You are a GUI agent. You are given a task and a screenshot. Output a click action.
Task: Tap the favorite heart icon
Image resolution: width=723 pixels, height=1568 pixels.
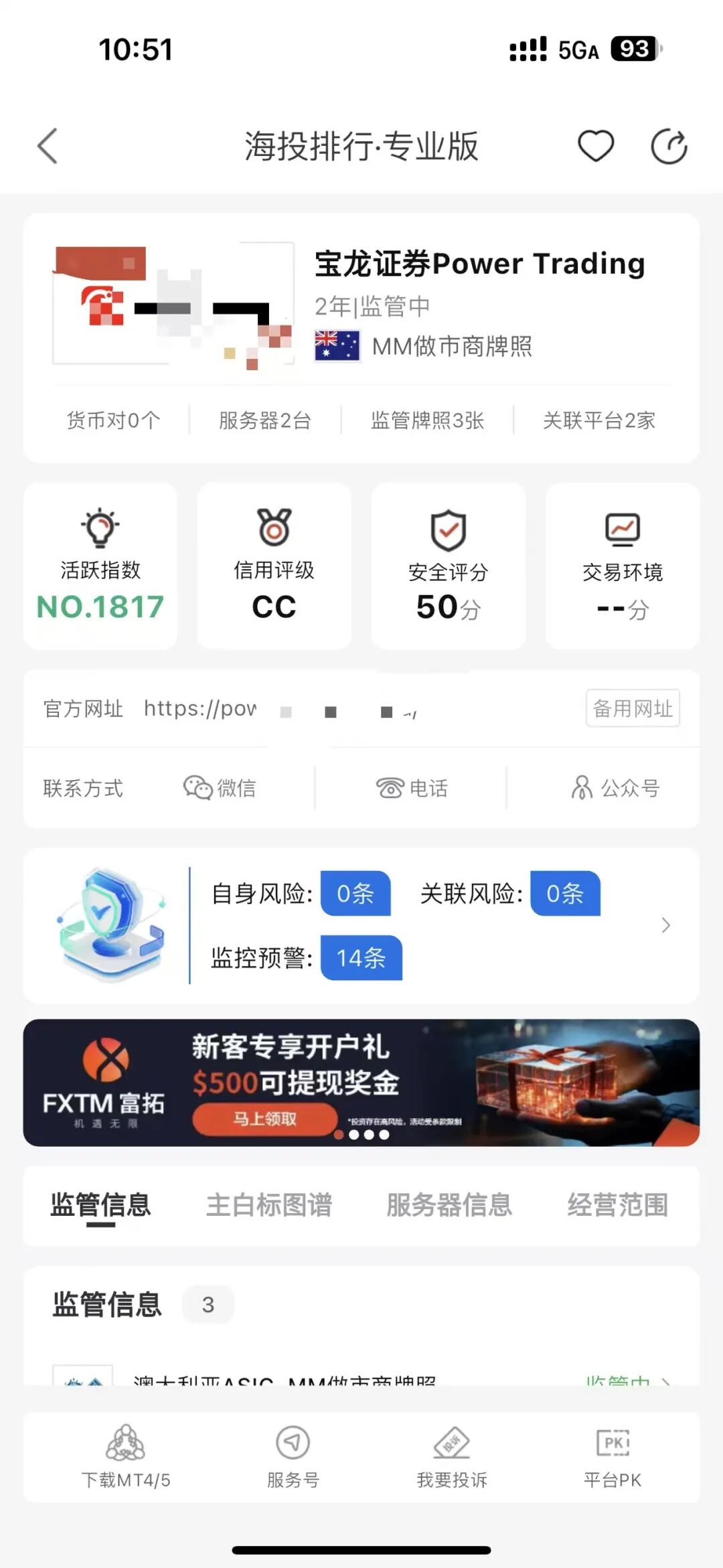pyautogui.click(x=596, y=145)
